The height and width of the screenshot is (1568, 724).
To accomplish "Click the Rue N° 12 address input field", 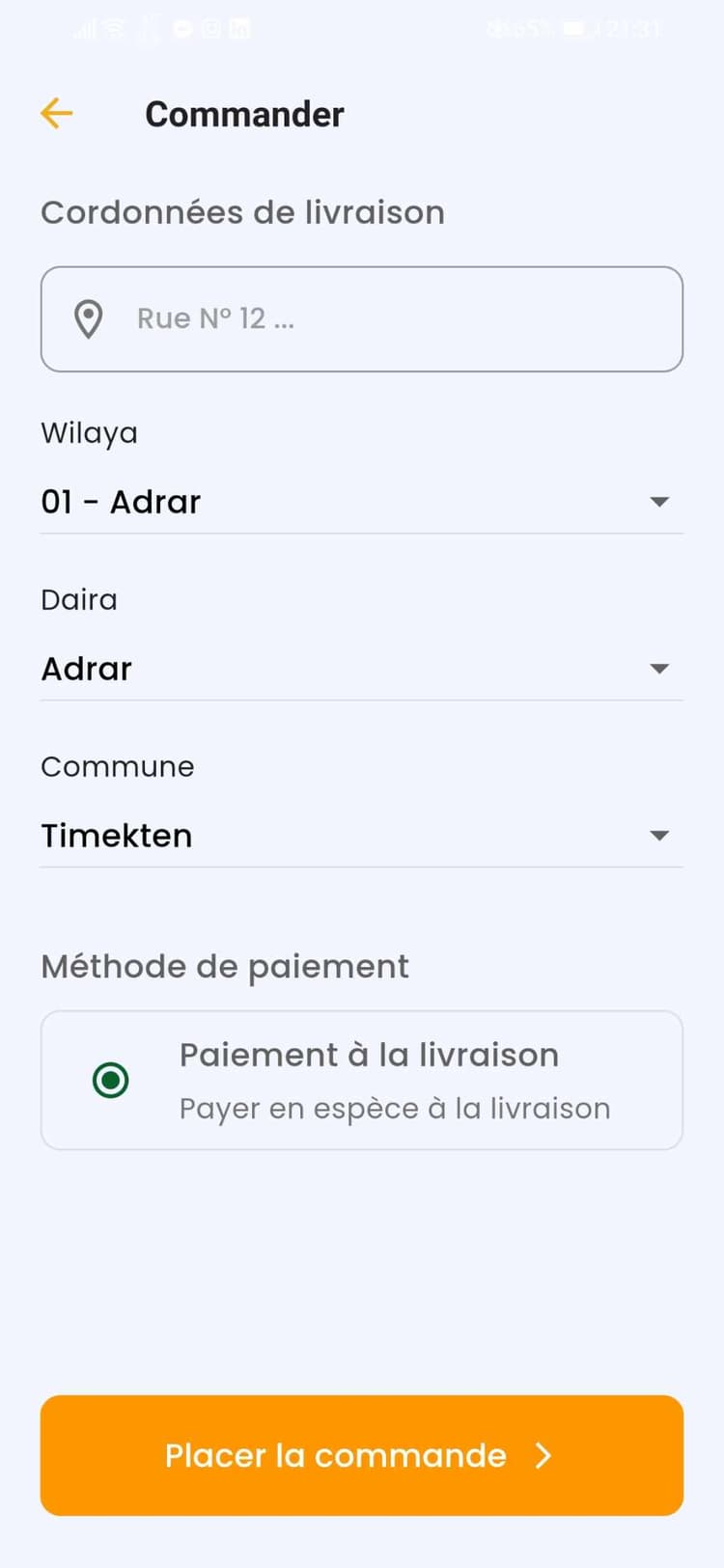I will point(362,318).
